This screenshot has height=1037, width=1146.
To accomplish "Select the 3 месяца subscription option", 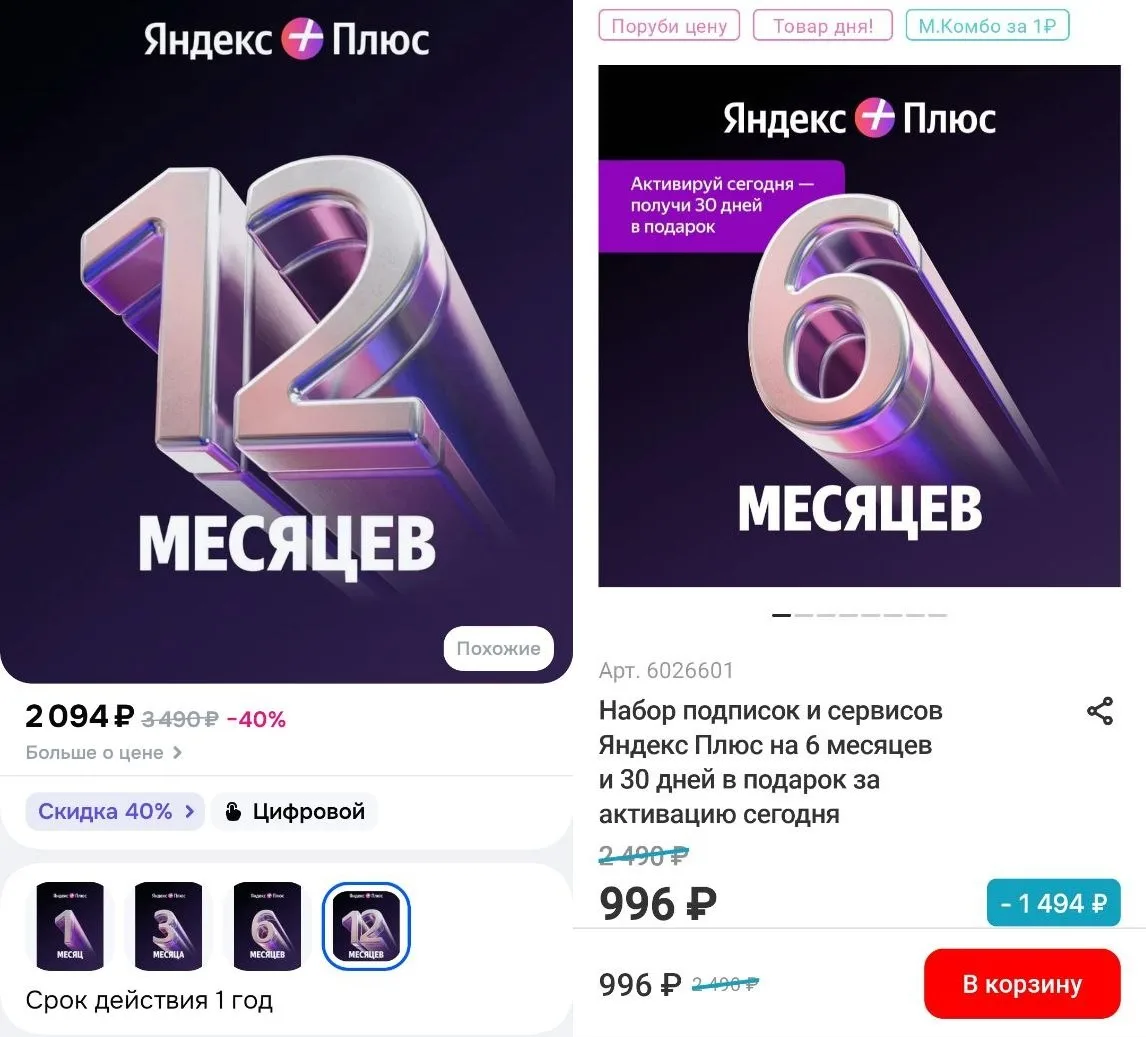I will (168, 926).
